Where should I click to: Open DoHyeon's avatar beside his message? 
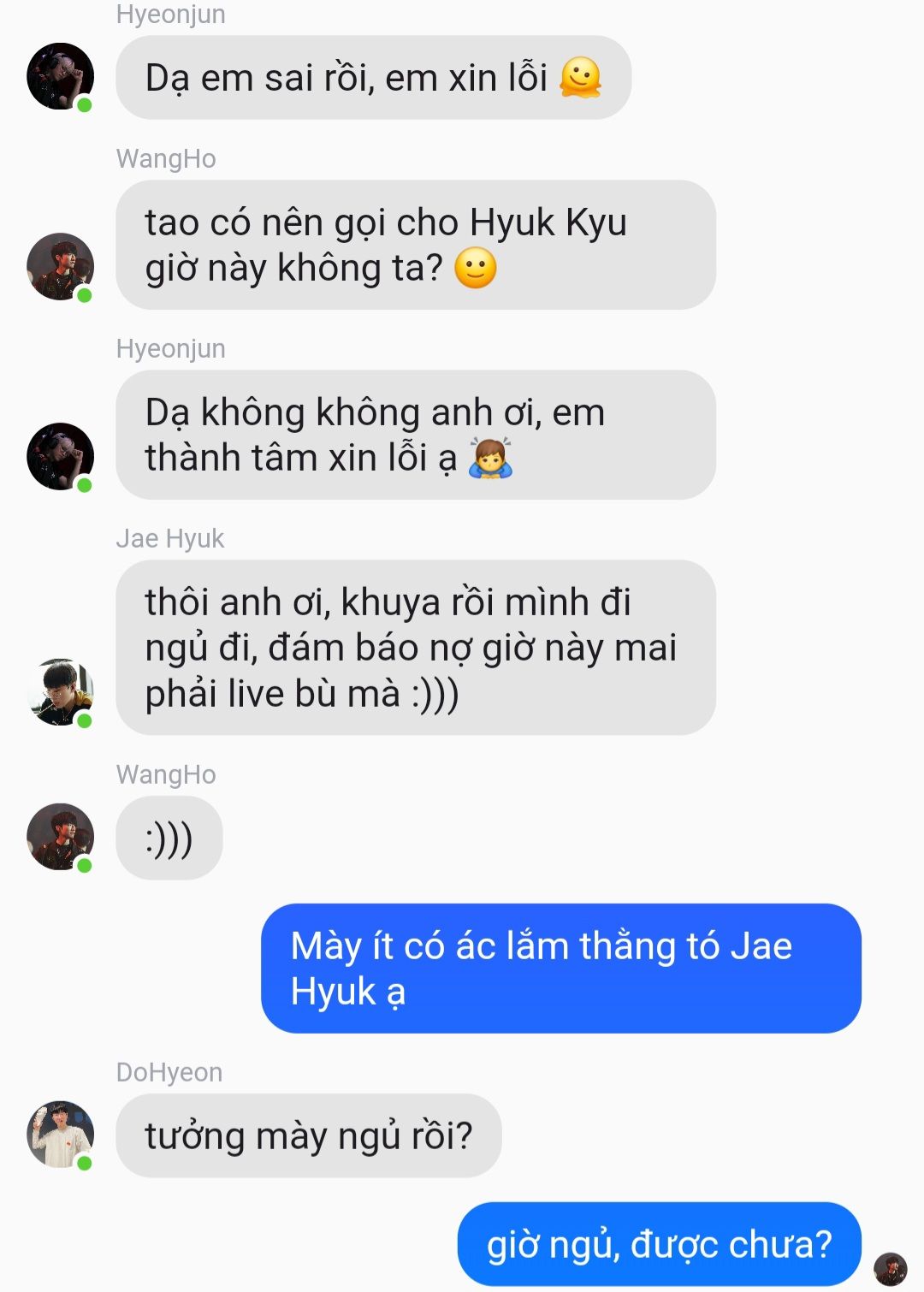60,1135
